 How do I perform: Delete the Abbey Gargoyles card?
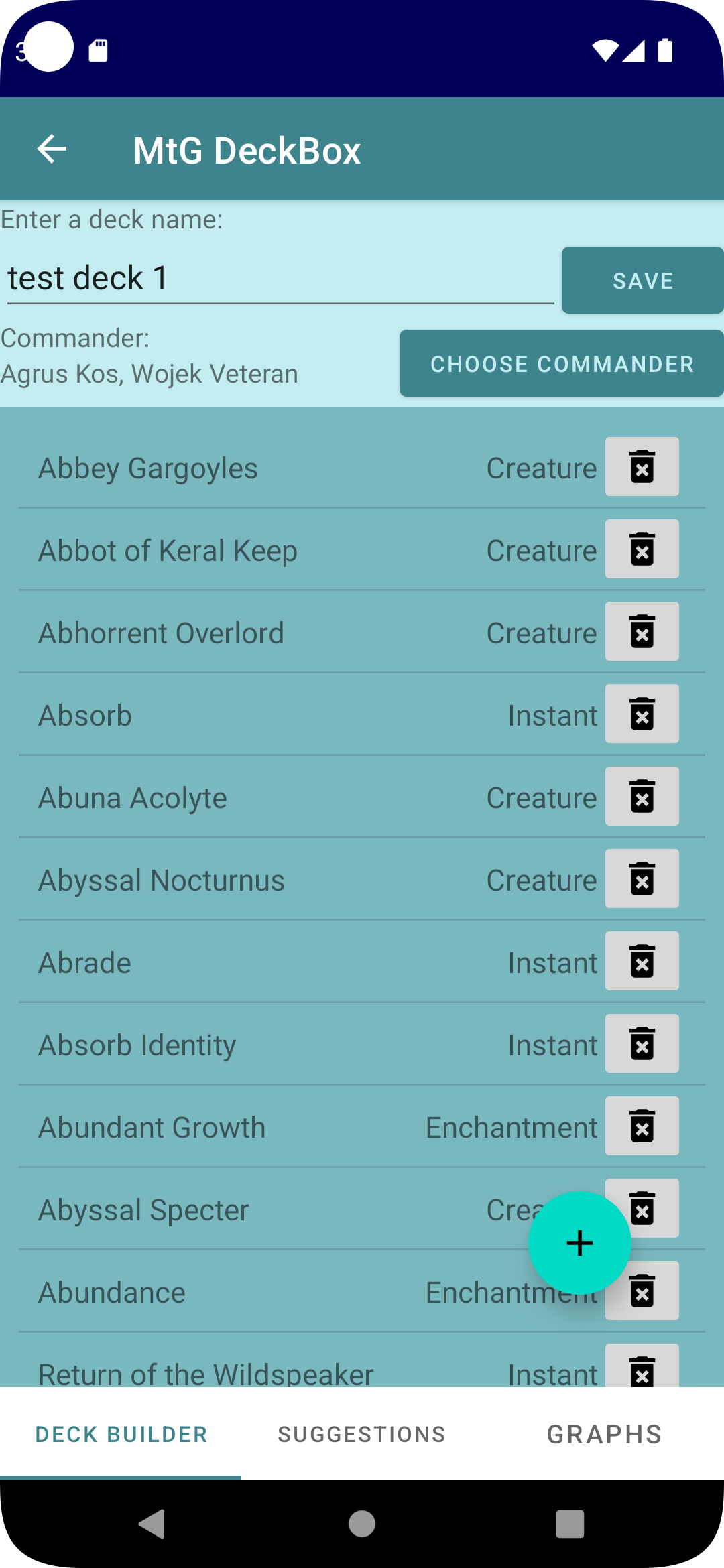coord(642,466)
